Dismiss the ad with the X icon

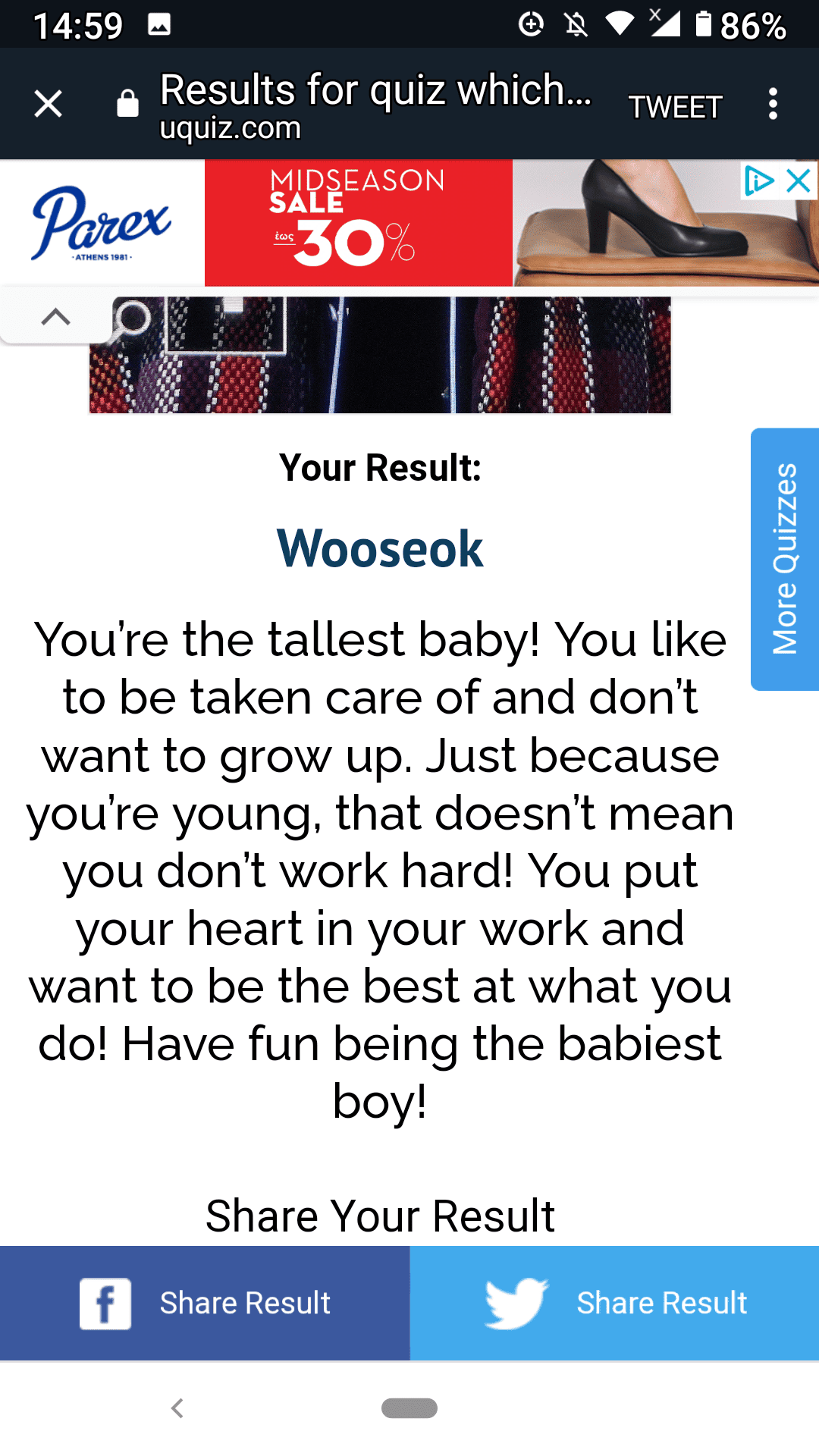point(799,181)
